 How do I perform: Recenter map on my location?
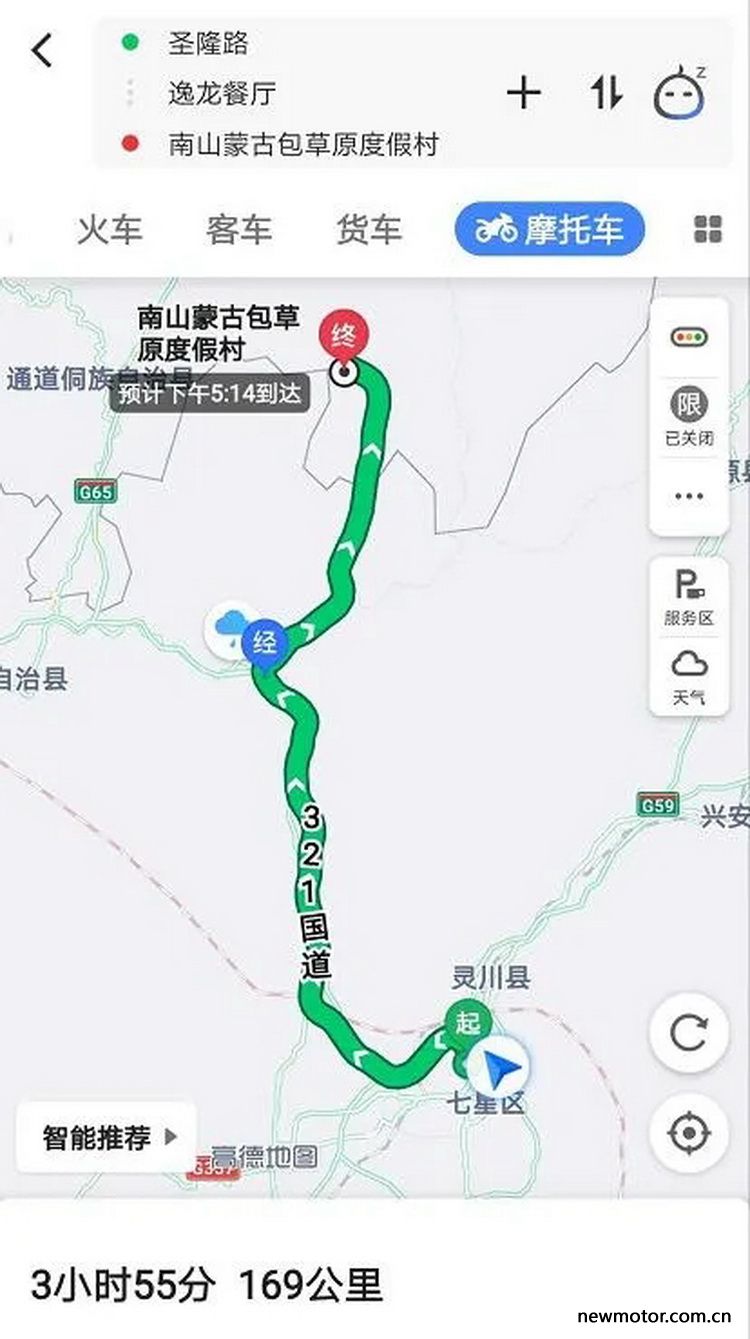[x=689, y=1134]
